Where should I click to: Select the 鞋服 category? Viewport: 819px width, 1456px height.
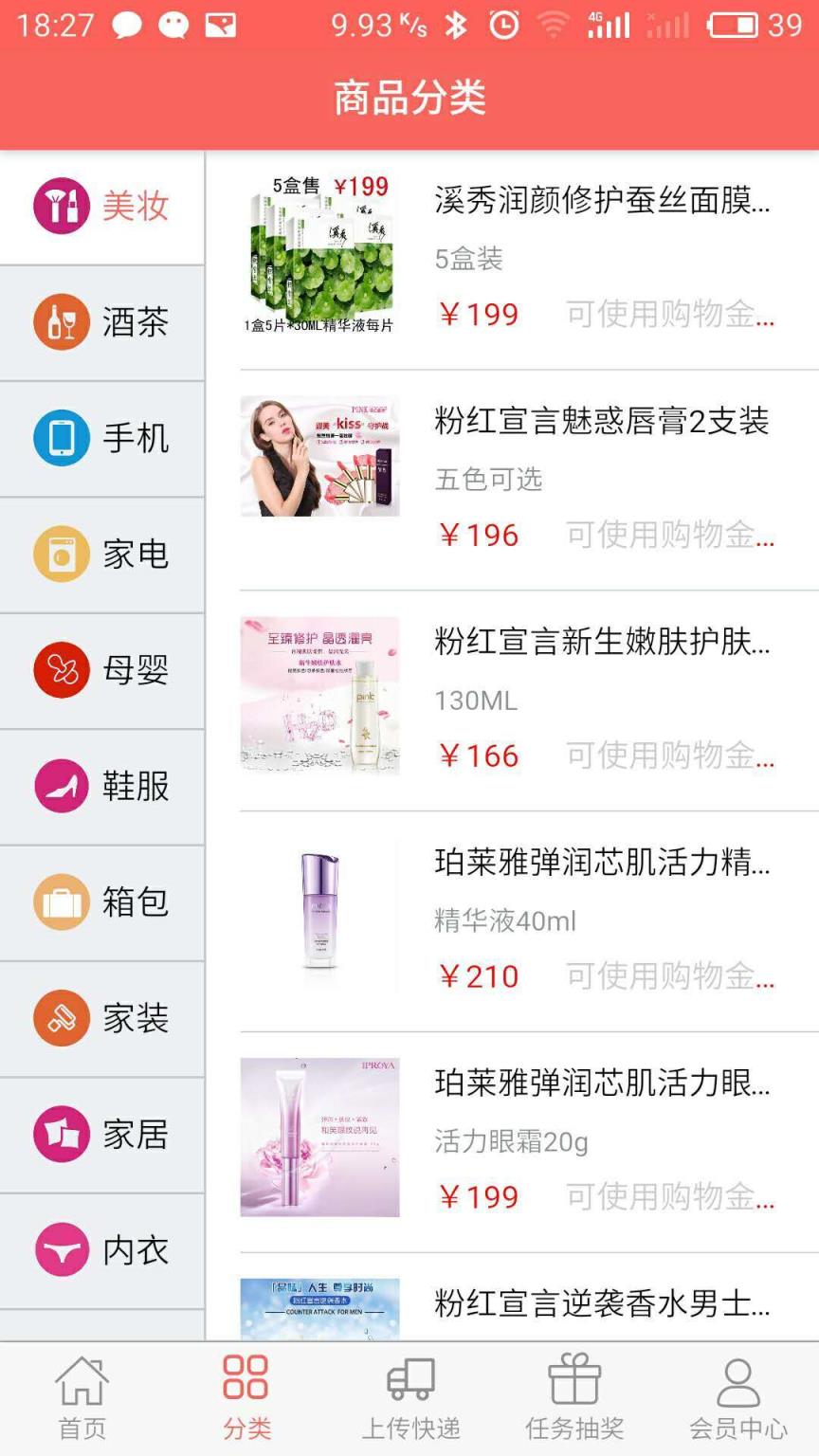(x=101, y=786)
